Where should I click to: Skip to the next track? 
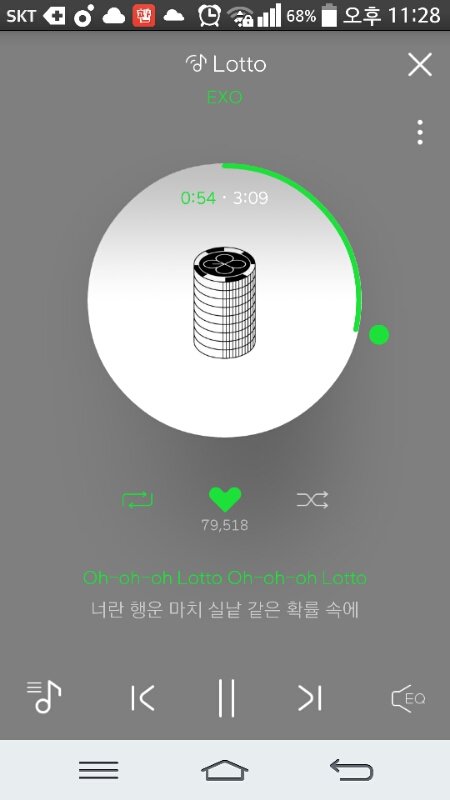coord(310,698)
